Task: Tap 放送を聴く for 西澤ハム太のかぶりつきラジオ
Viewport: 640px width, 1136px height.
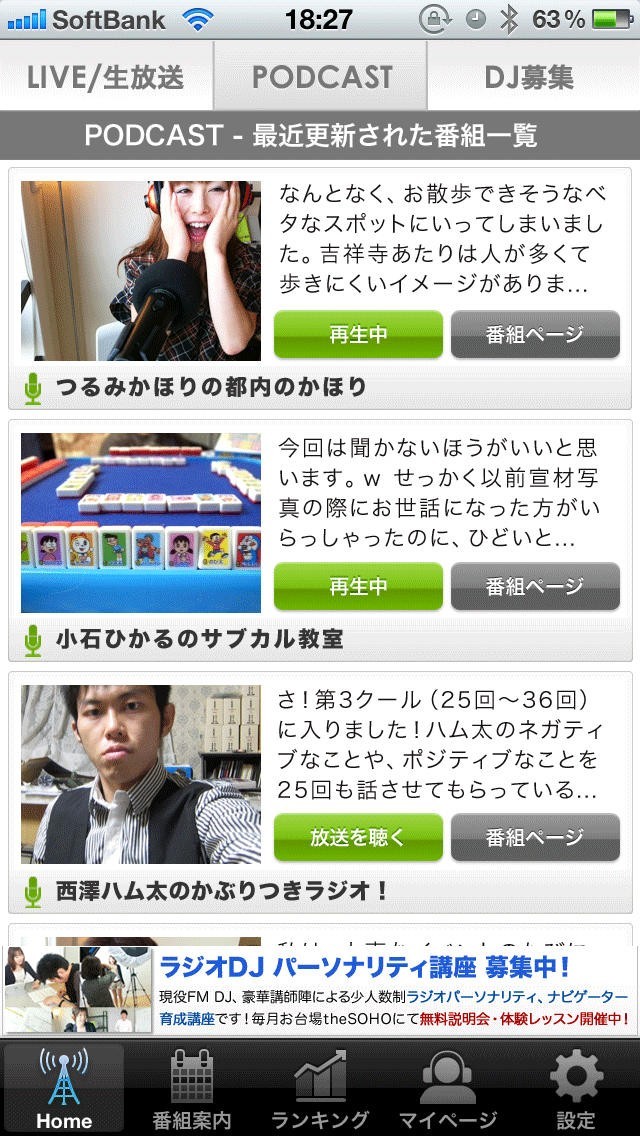Action: point(358,837)
